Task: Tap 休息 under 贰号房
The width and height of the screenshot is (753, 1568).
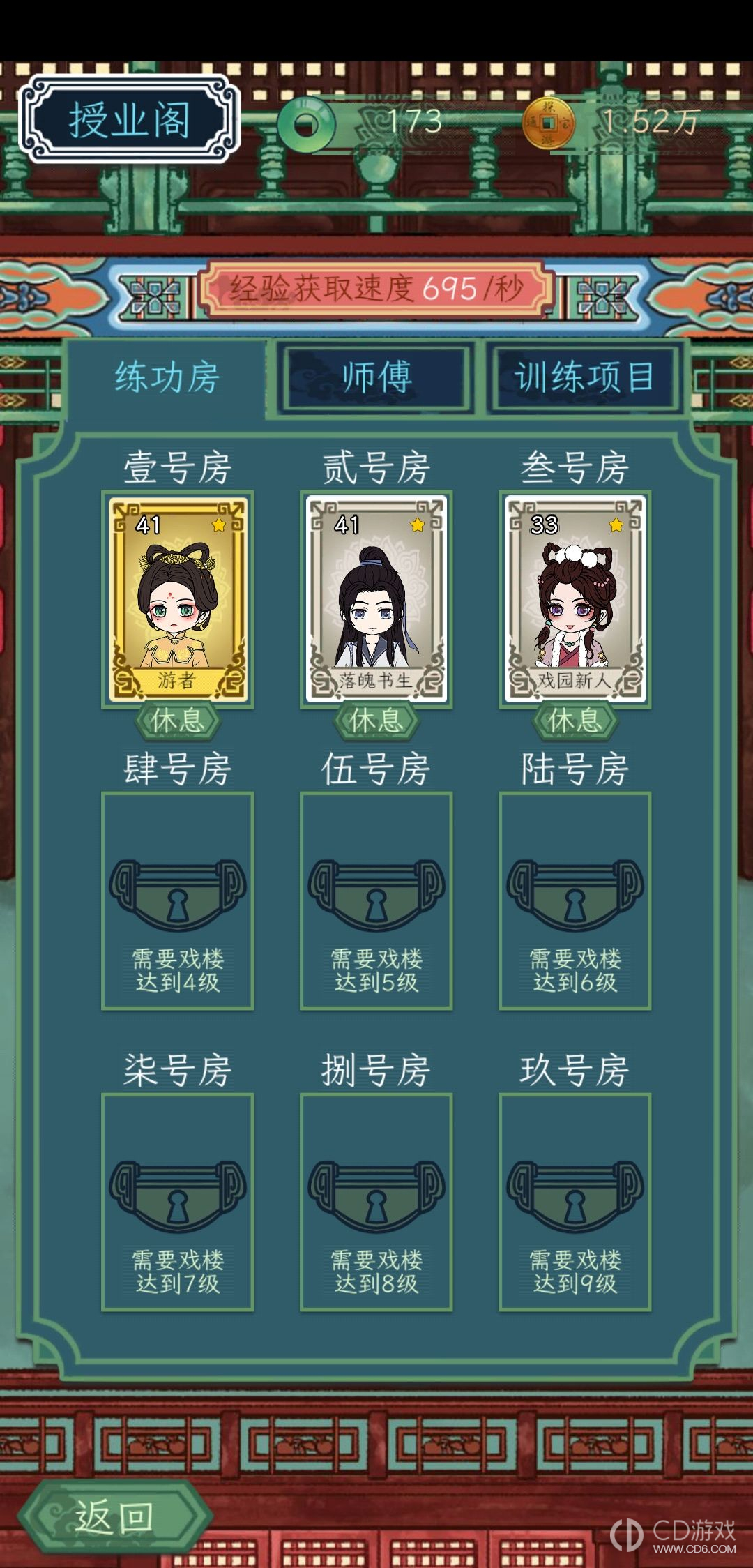Action: 376,721
